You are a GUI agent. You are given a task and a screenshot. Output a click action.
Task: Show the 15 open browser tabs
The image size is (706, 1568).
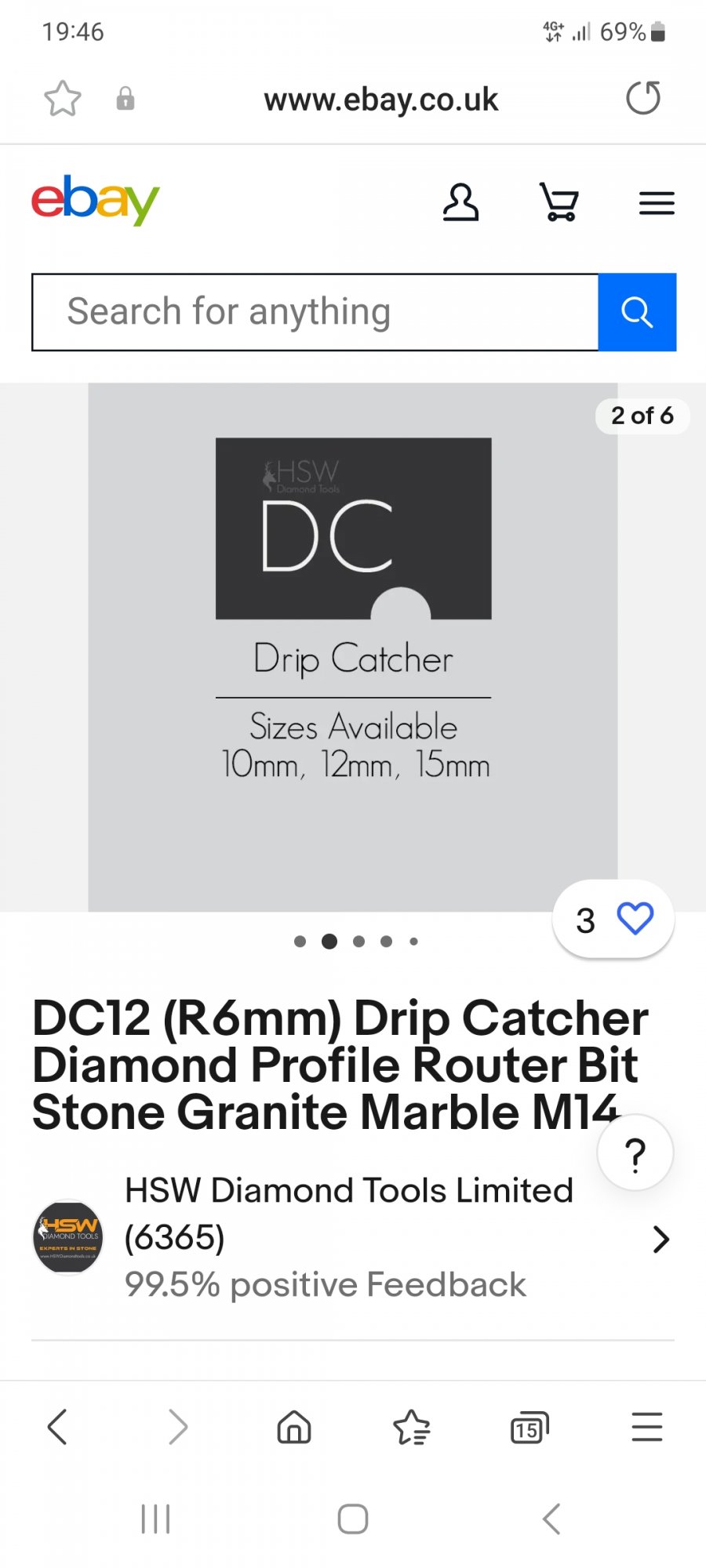coord(529,1428)
